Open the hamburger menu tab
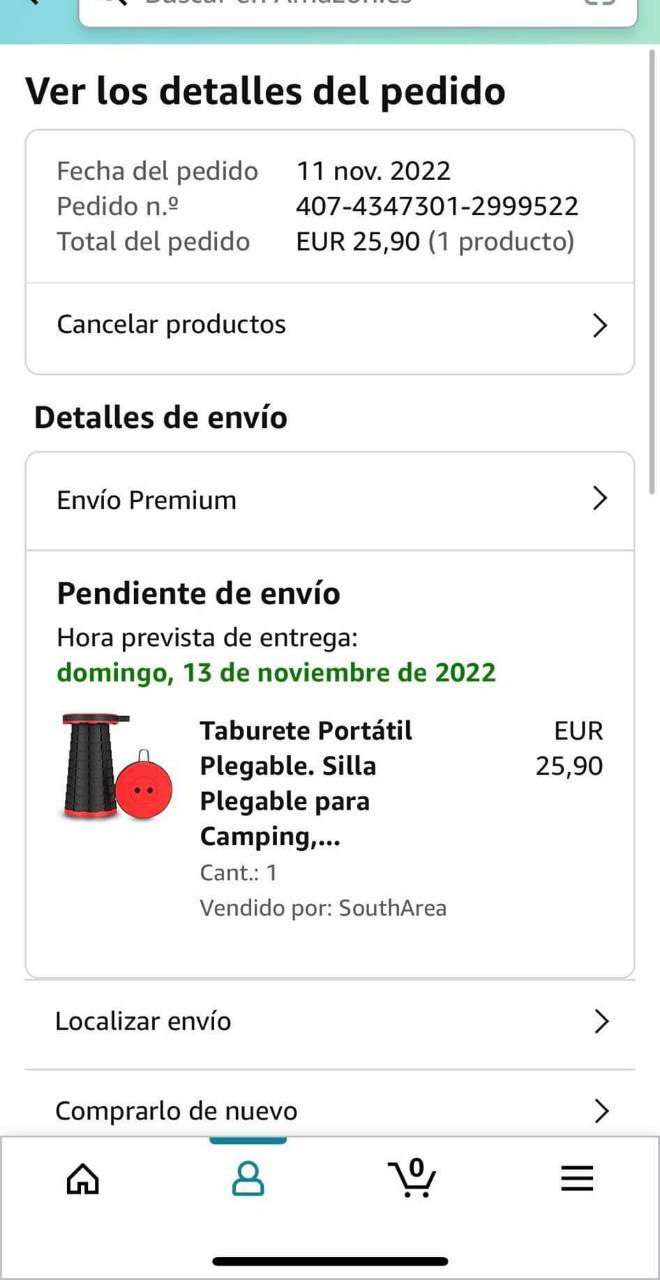The height and width of the screenshot is (1280, 660). 577,1179
